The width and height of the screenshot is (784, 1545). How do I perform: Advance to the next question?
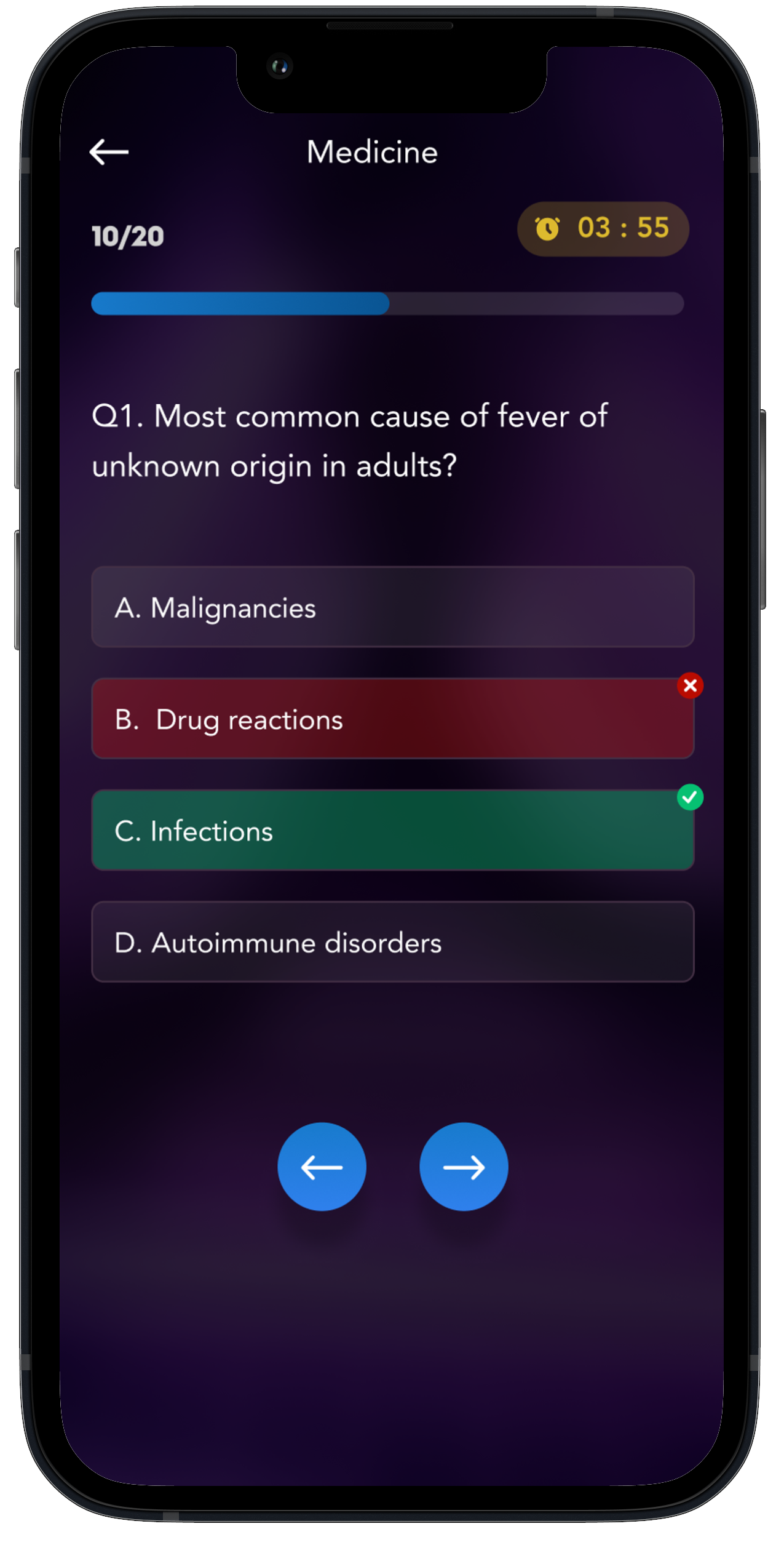click(464, 1167)
